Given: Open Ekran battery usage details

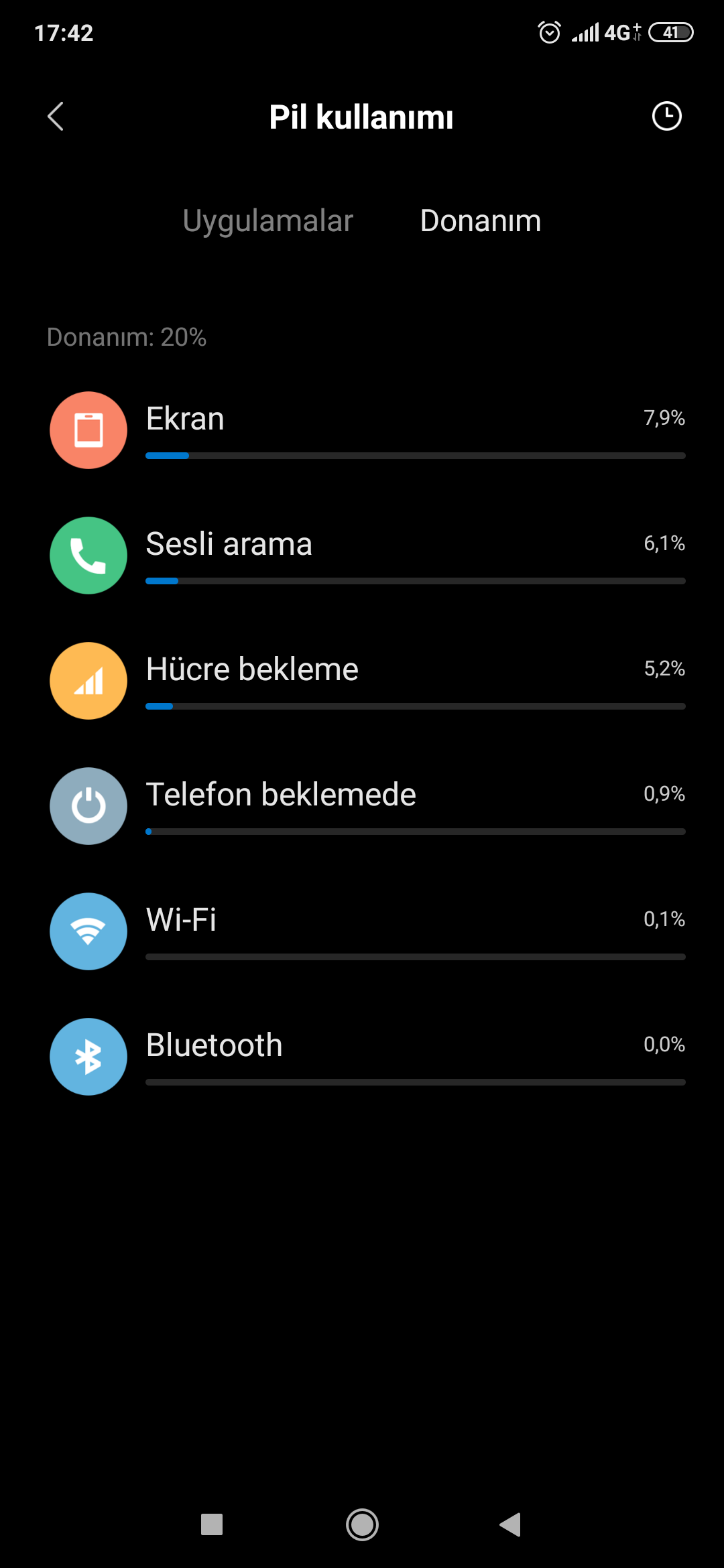Looking at the screenshot, I should coord(362,430).
